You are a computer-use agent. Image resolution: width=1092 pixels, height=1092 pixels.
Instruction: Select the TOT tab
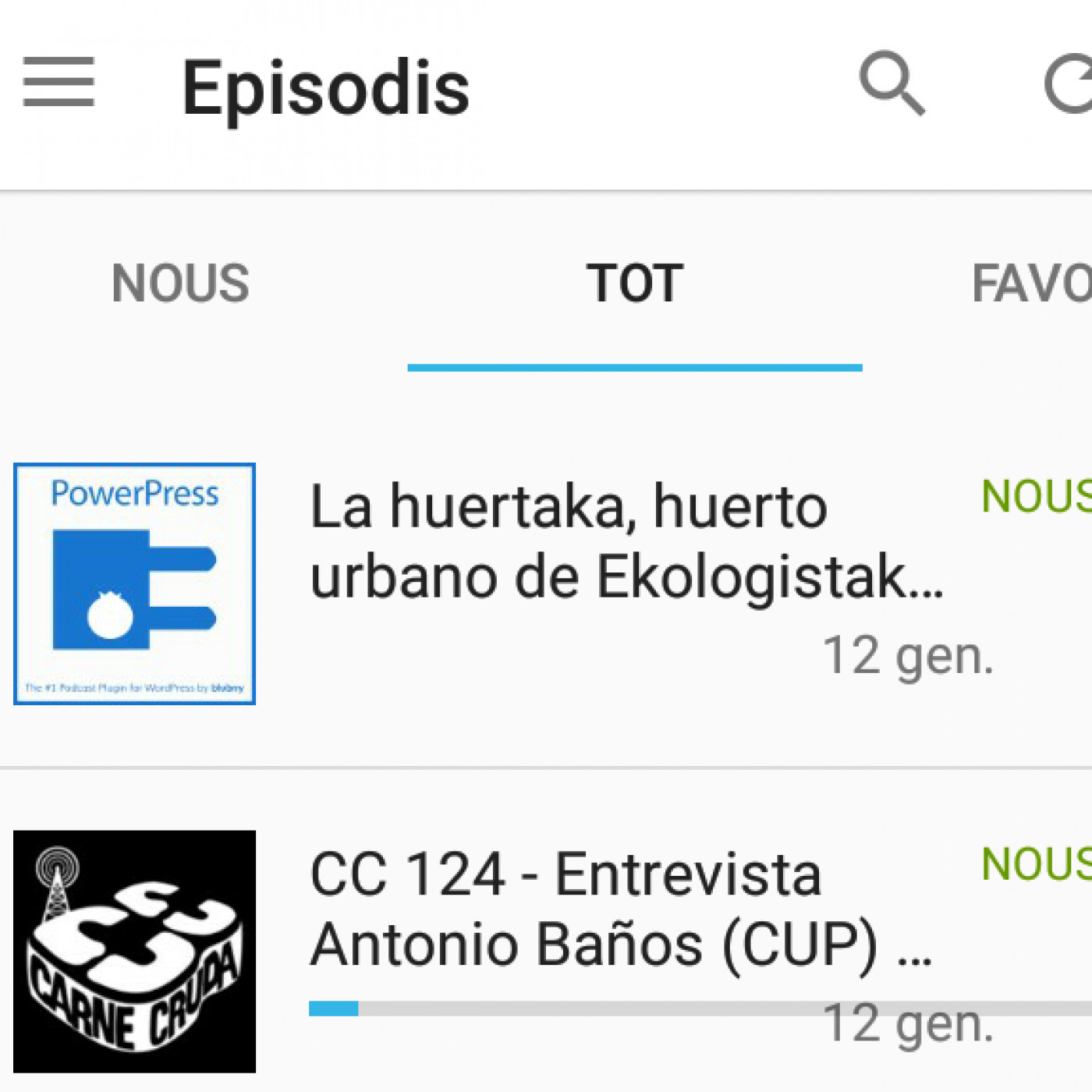tap(634, 283)
